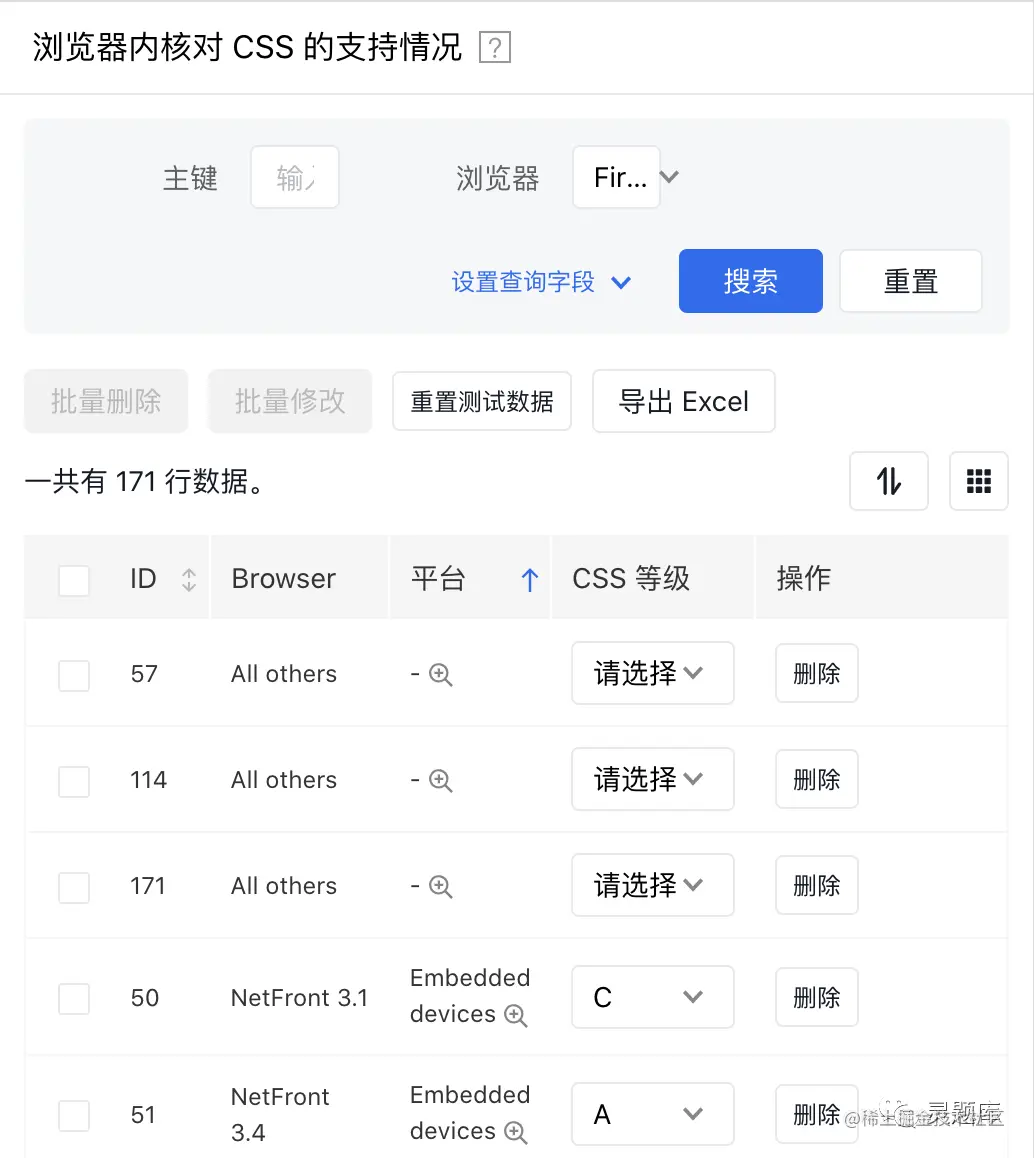Image resolution: width=1034 pixels, height=1158 pixels.
Task: Change CSS grade C for NetFront 3.1
Action: [x=652, y=997]
